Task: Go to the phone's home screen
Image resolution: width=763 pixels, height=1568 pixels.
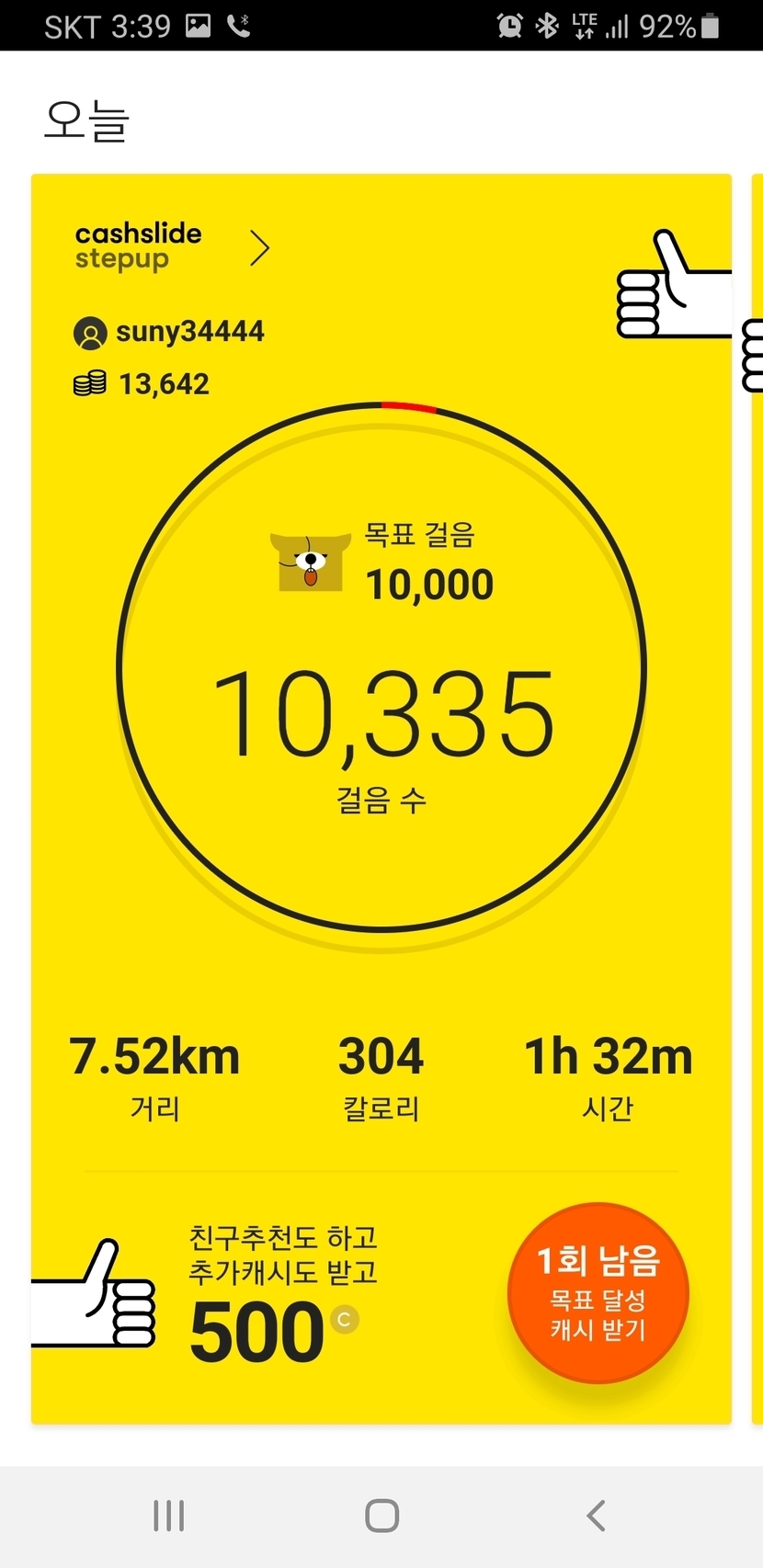Action: pos(381,1516)
